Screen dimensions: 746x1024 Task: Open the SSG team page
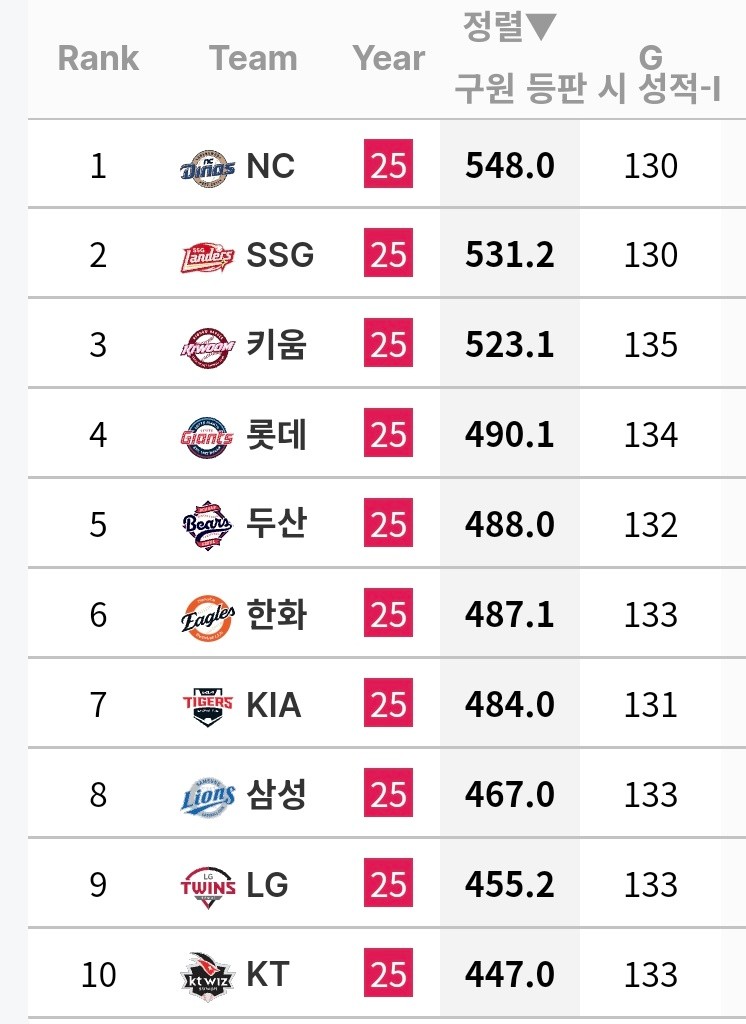[280, 256]
